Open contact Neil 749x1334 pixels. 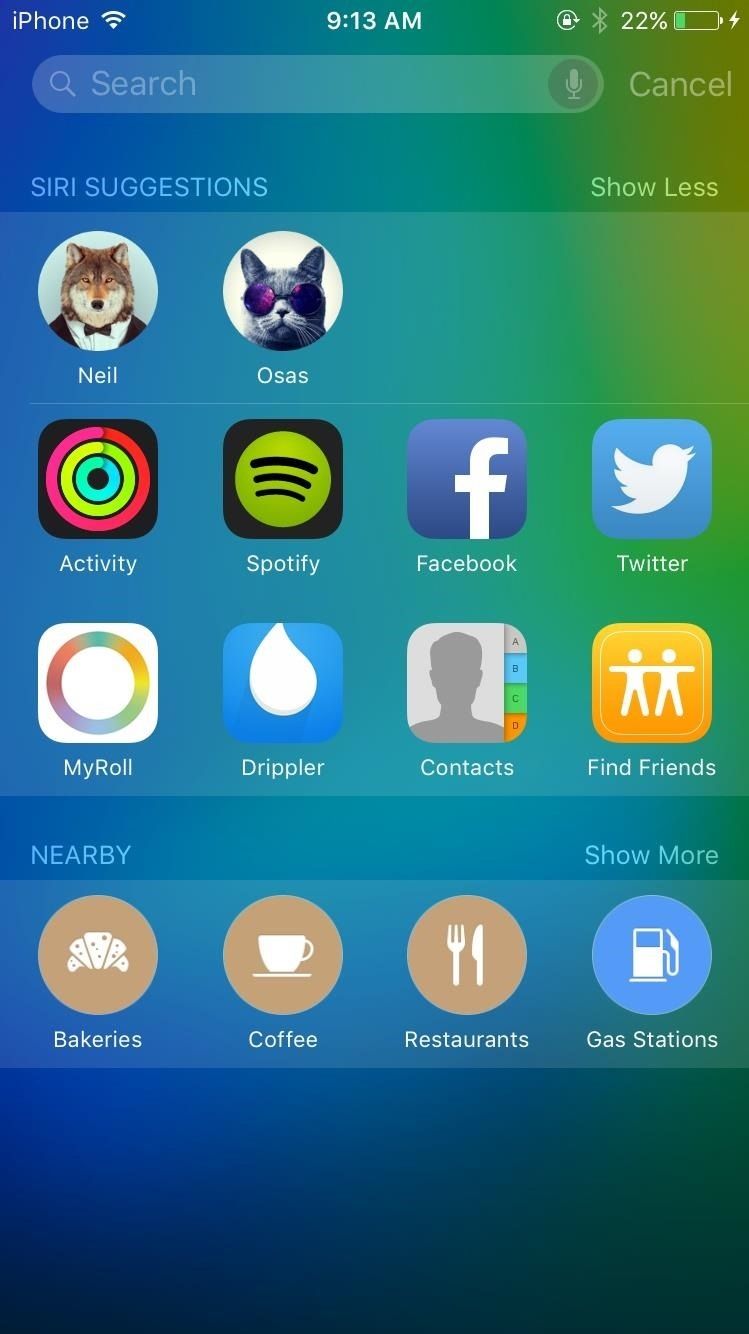[x=98, y=291]
